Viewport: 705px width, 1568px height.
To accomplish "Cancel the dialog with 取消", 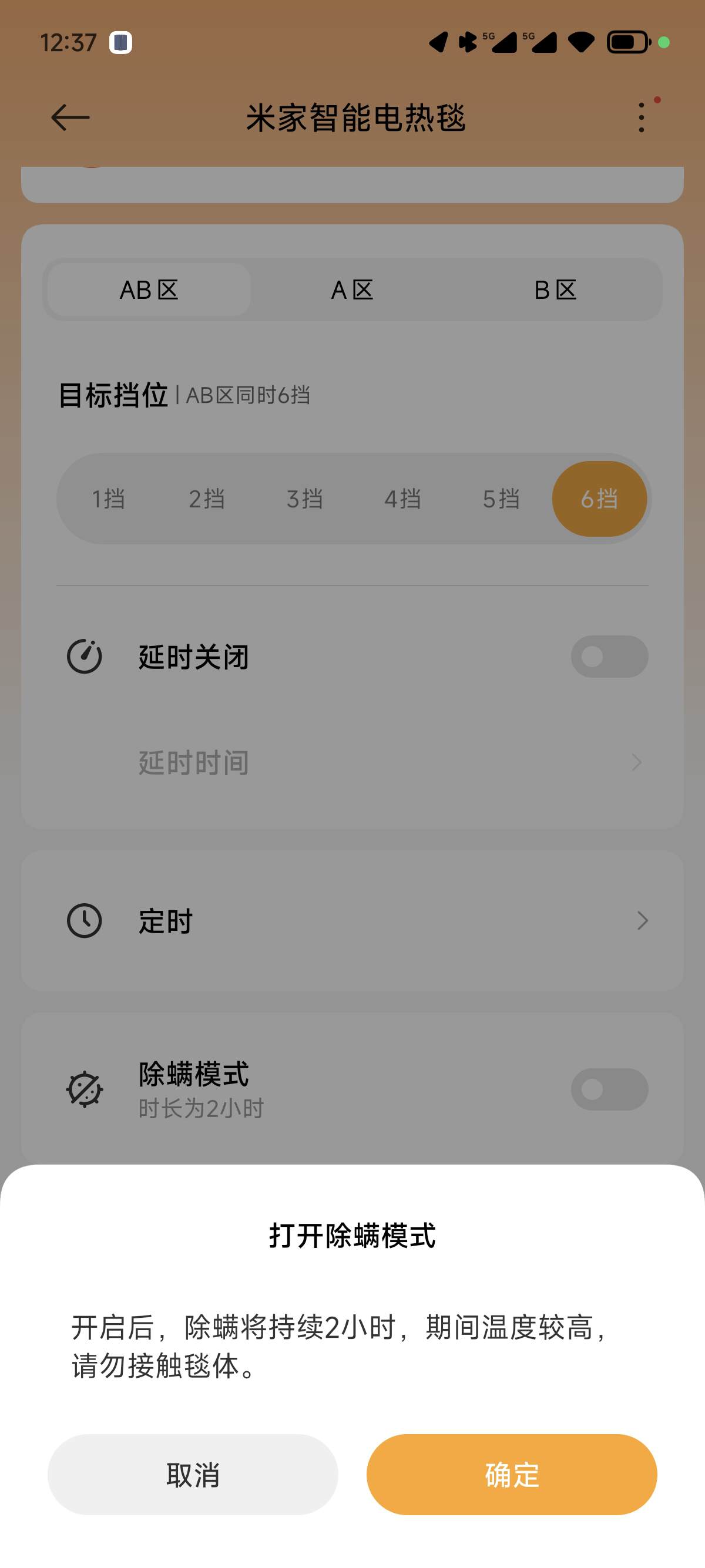I will pyautogui.click(x=193, y=1474).
